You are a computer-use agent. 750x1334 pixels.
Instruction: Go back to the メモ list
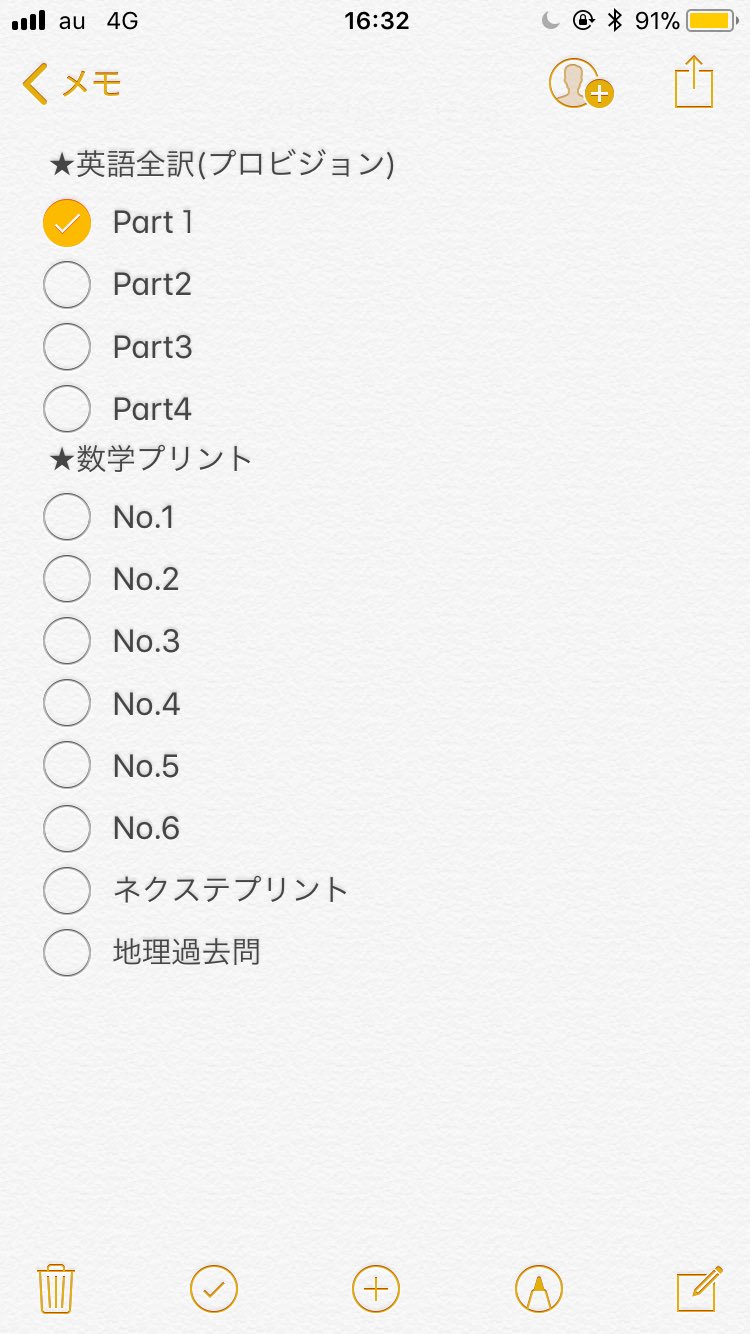tap(71, 84)
